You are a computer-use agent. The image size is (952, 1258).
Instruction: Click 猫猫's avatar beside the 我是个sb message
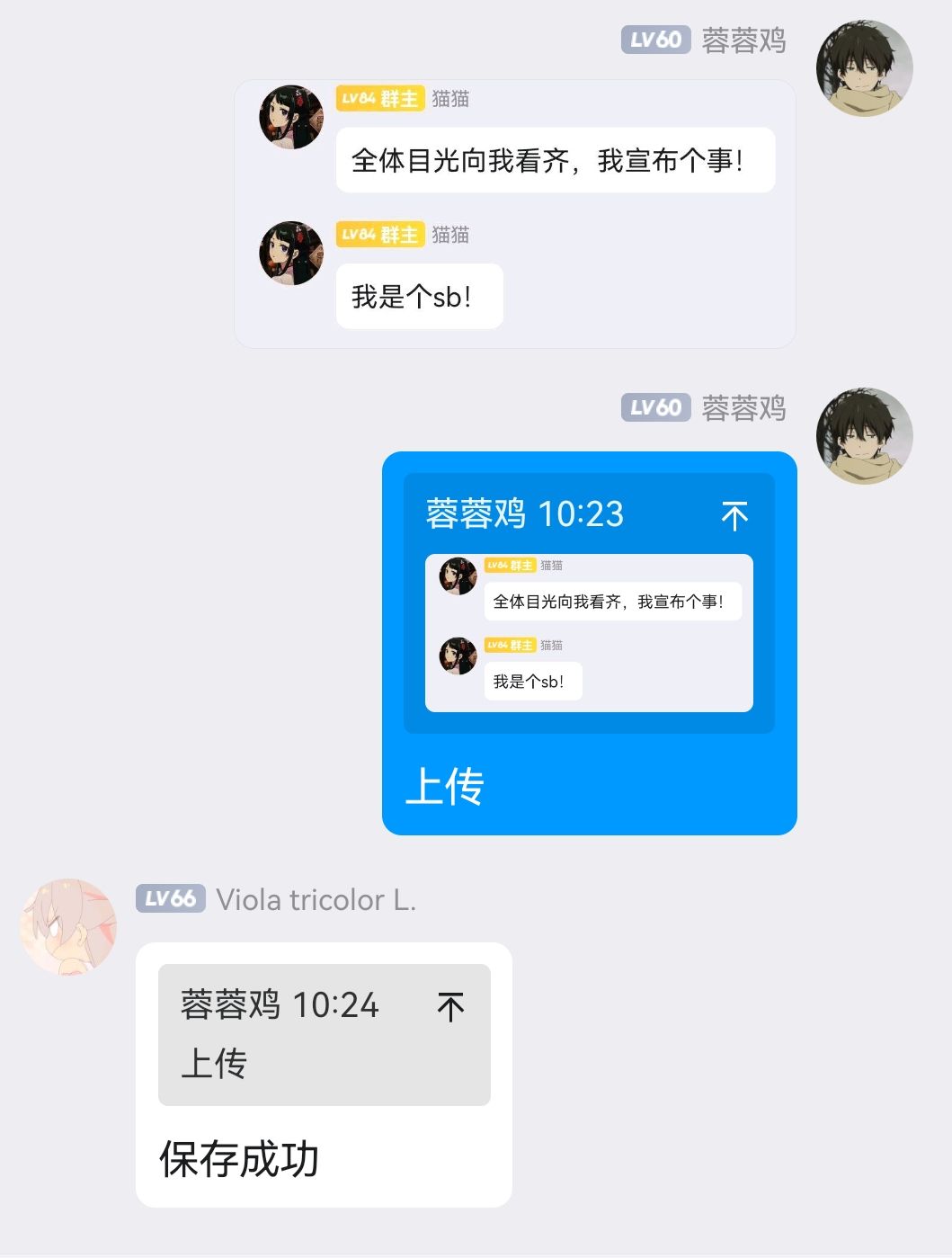[289, 252]
